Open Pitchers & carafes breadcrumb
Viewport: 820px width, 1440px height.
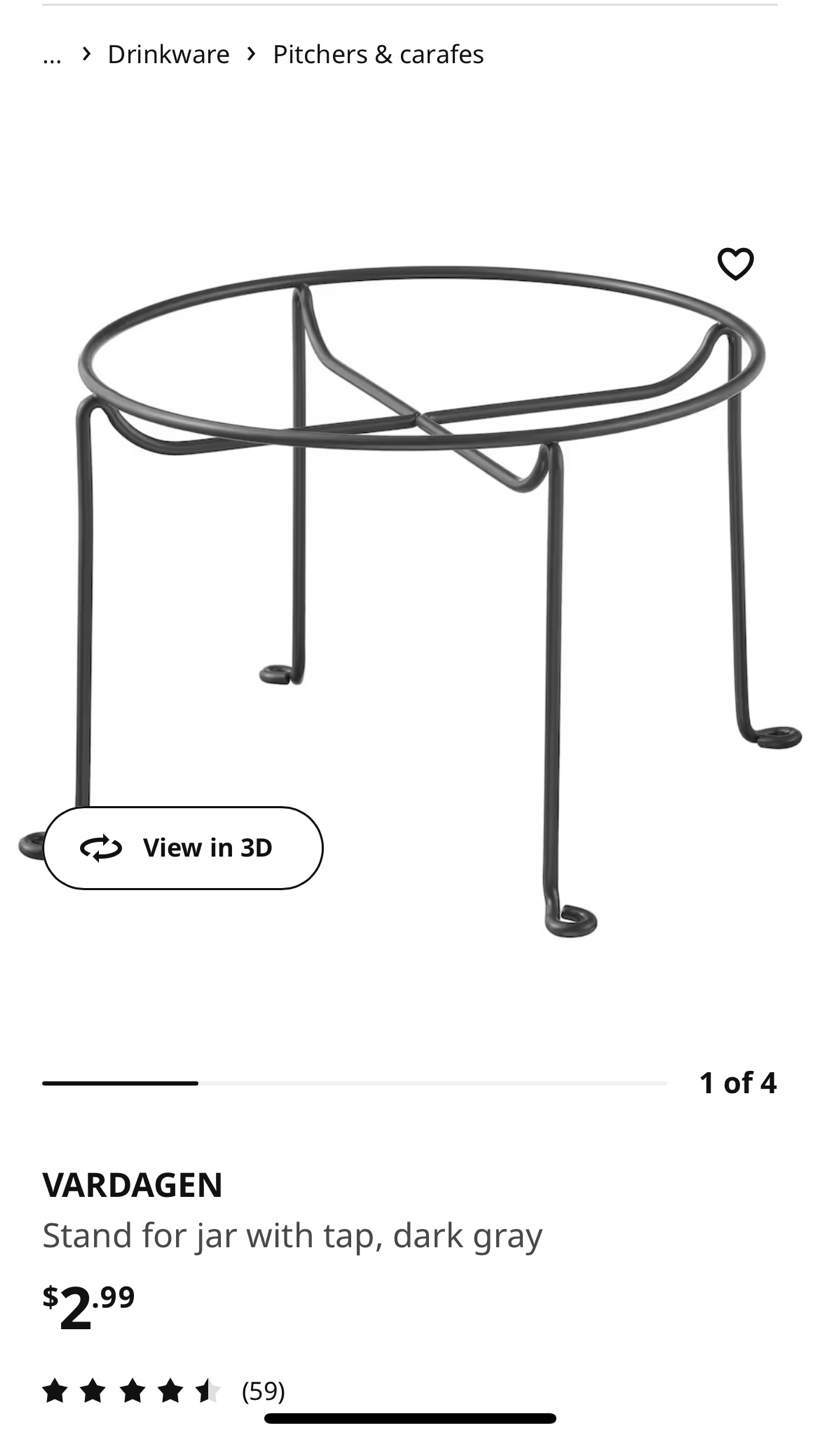point(378,54)
